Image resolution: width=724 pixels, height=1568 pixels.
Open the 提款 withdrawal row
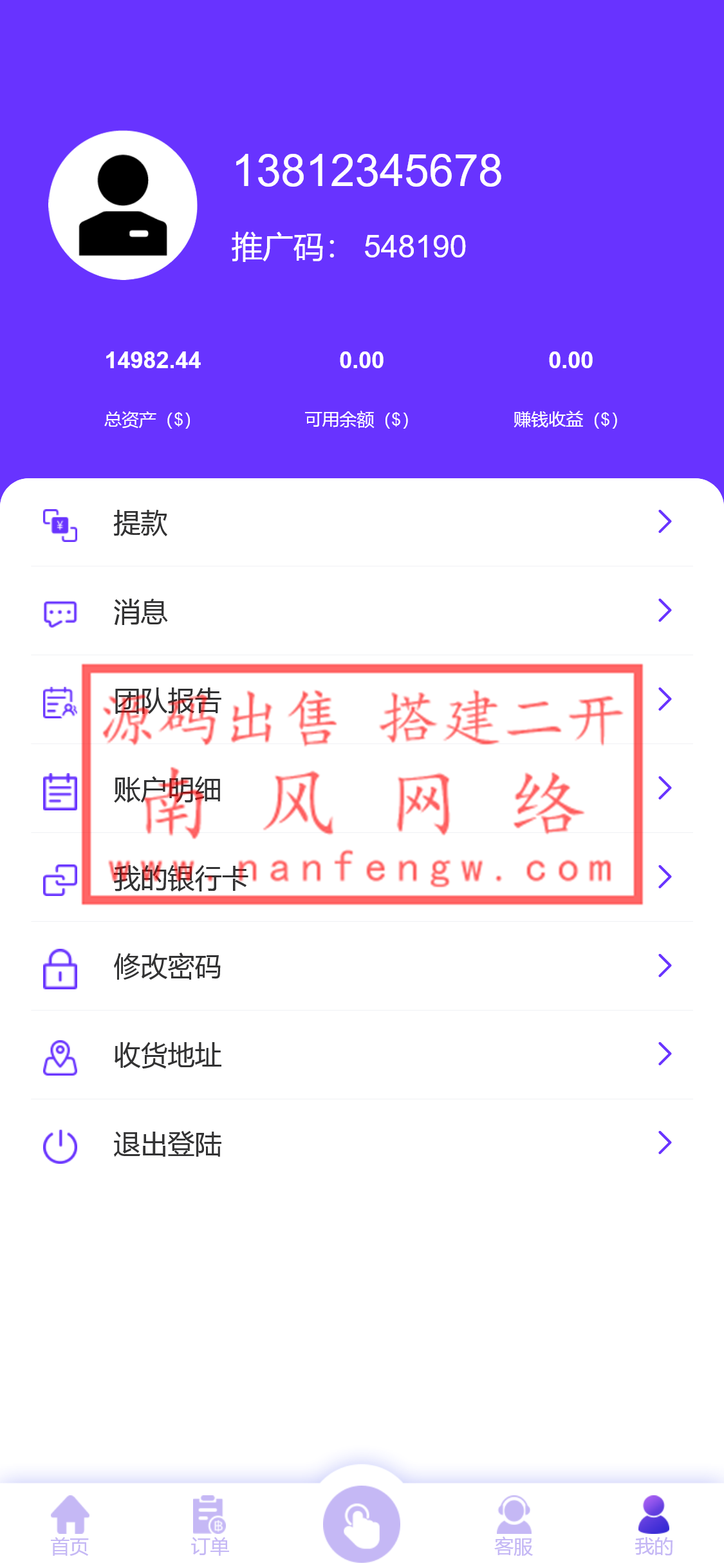point(360,523)
